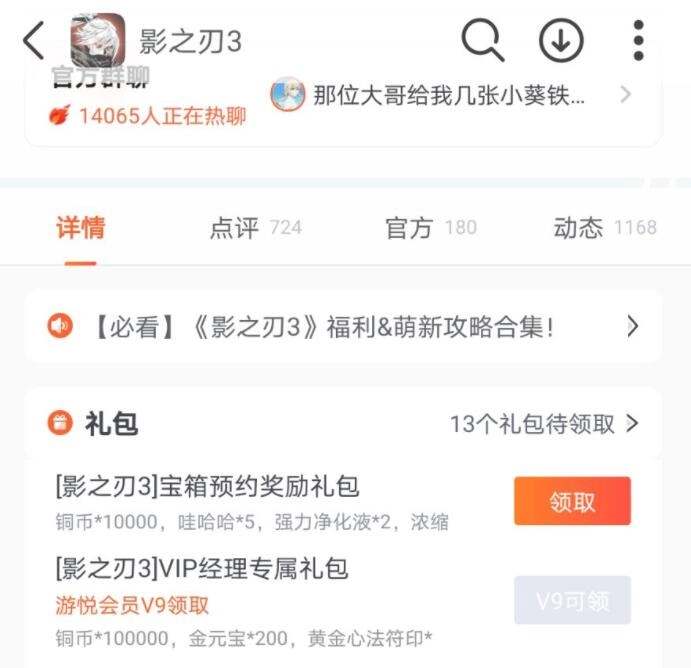Open the three-dot overflow menu

(x=639, y=41)
